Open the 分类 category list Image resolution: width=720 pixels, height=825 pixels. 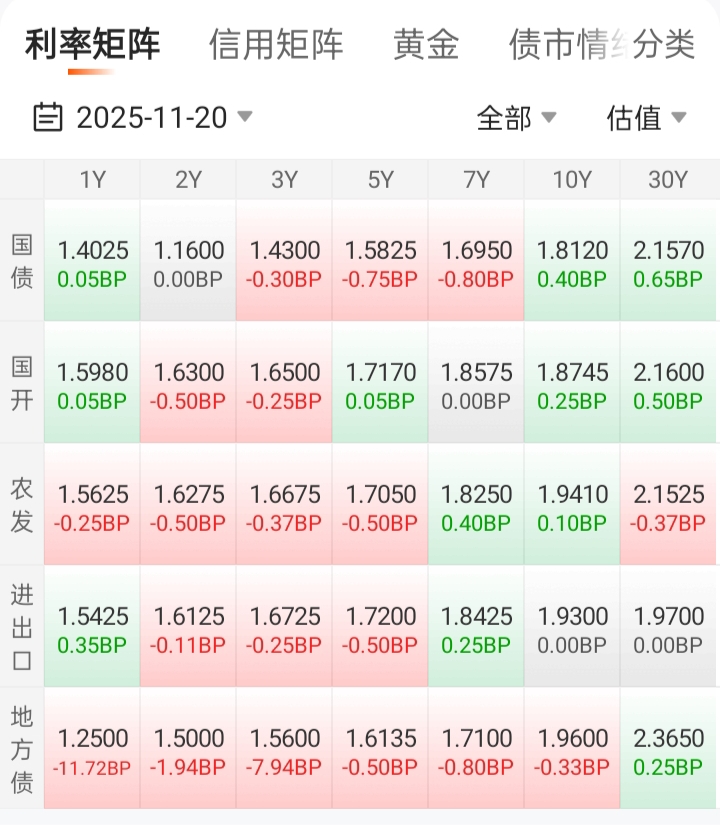[665, 45]
